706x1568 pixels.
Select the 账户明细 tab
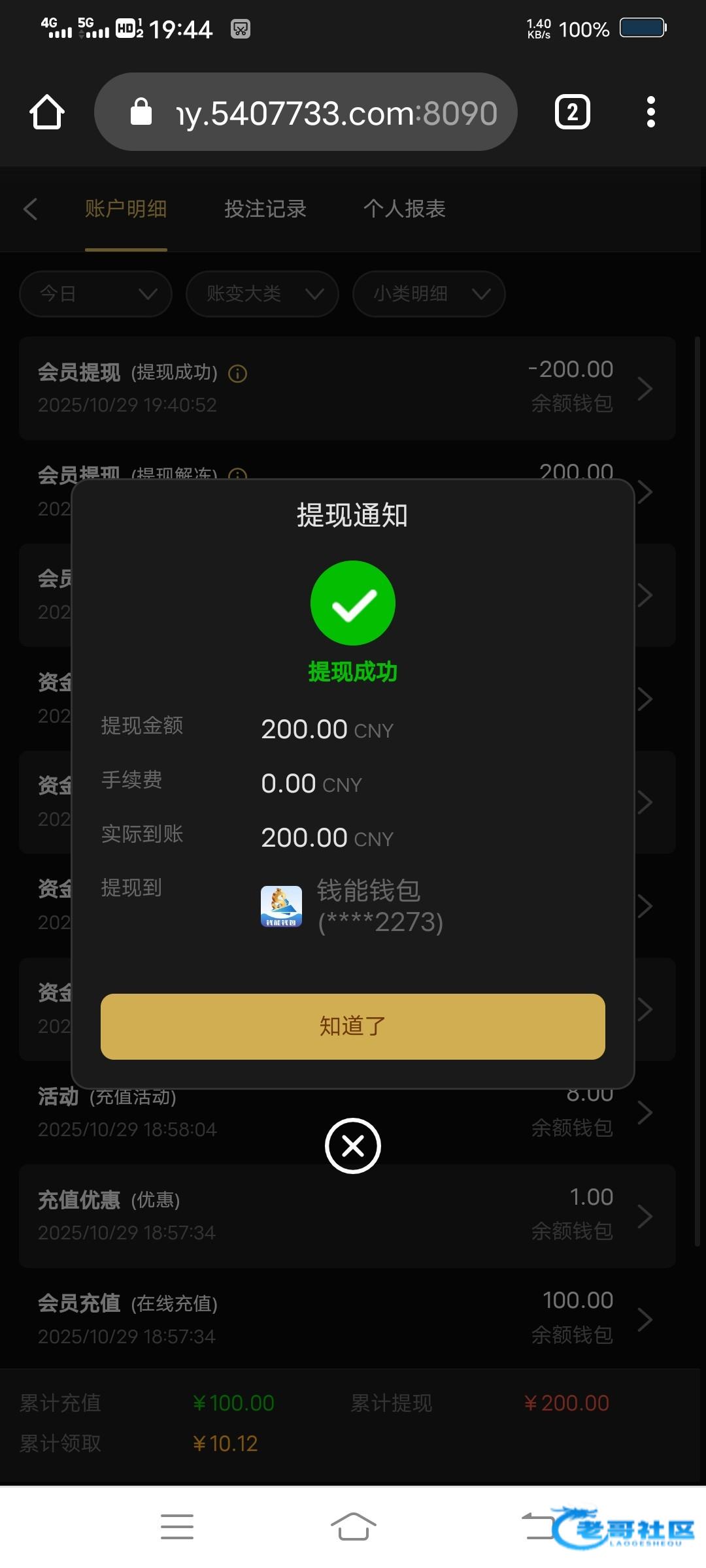[x=126, y=209]
